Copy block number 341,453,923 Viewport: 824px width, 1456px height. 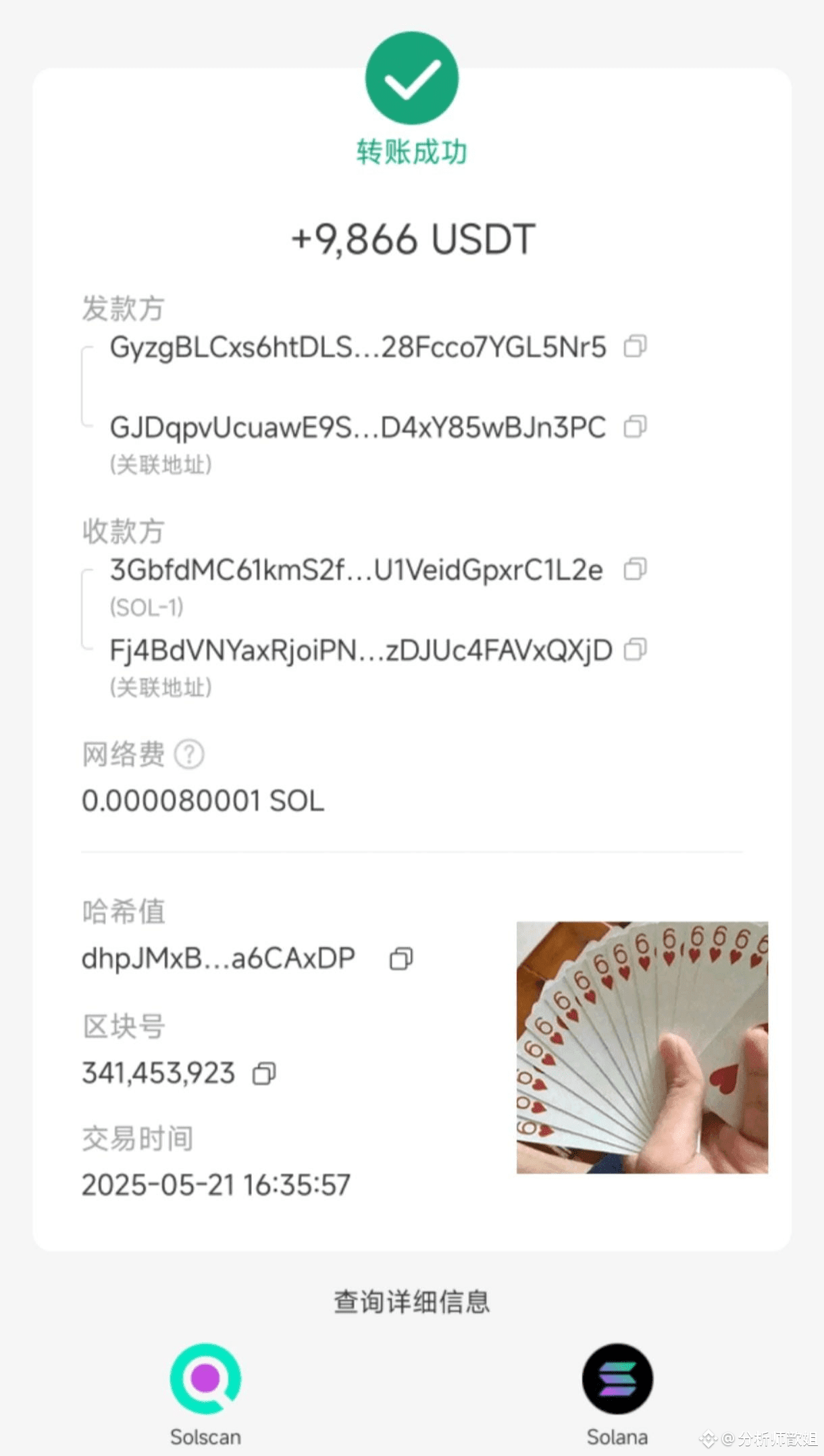tap(264, 1073)
